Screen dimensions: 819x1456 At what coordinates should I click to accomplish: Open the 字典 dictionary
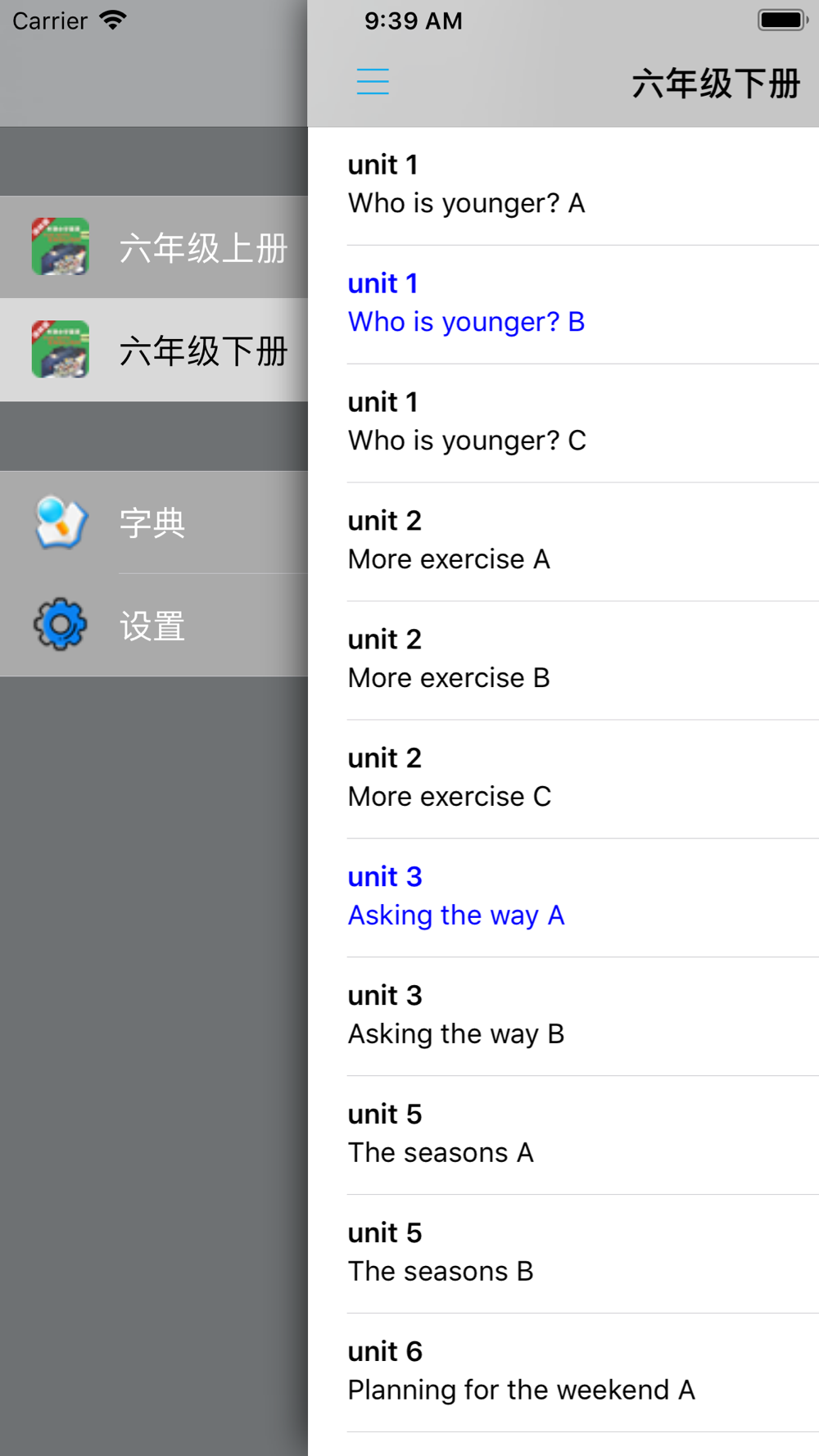click(x=154, y=522)
